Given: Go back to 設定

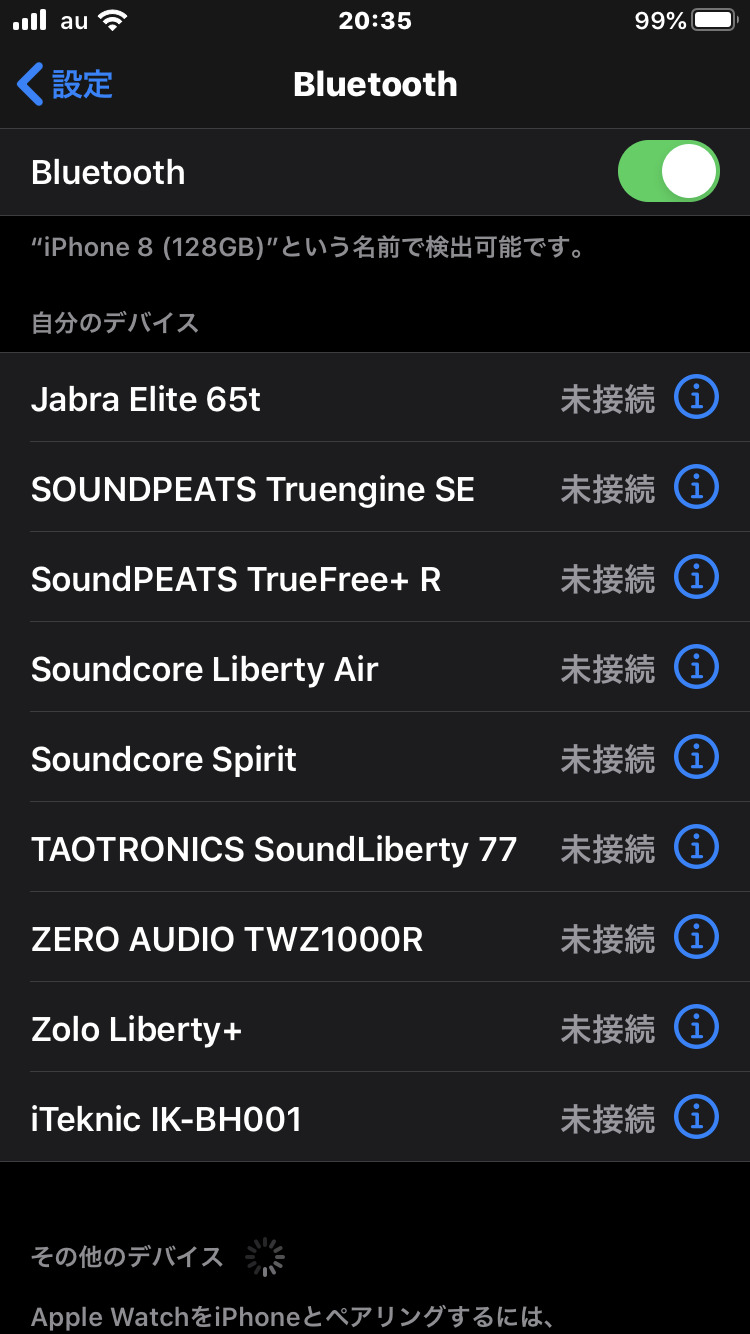Looking at the screenshot, I should pyautogui.click(x=65, y=84).
